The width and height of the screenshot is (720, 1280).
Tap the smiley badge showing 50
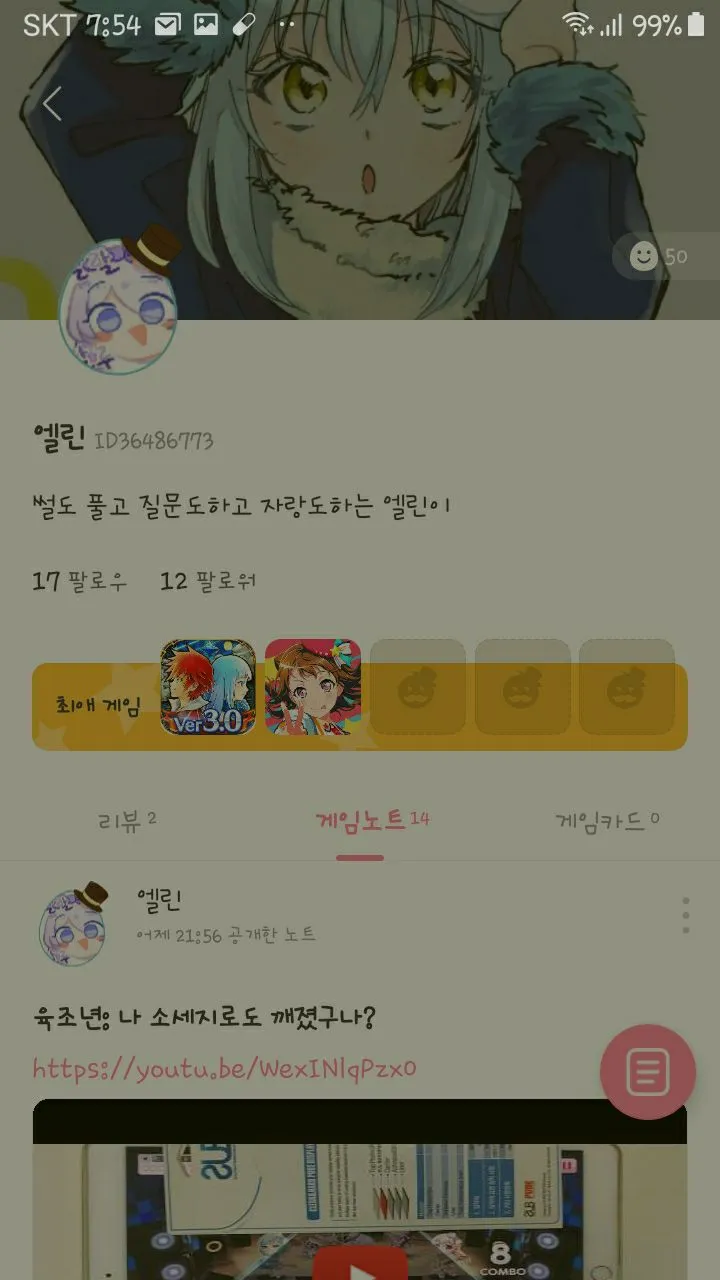[660, 257]
